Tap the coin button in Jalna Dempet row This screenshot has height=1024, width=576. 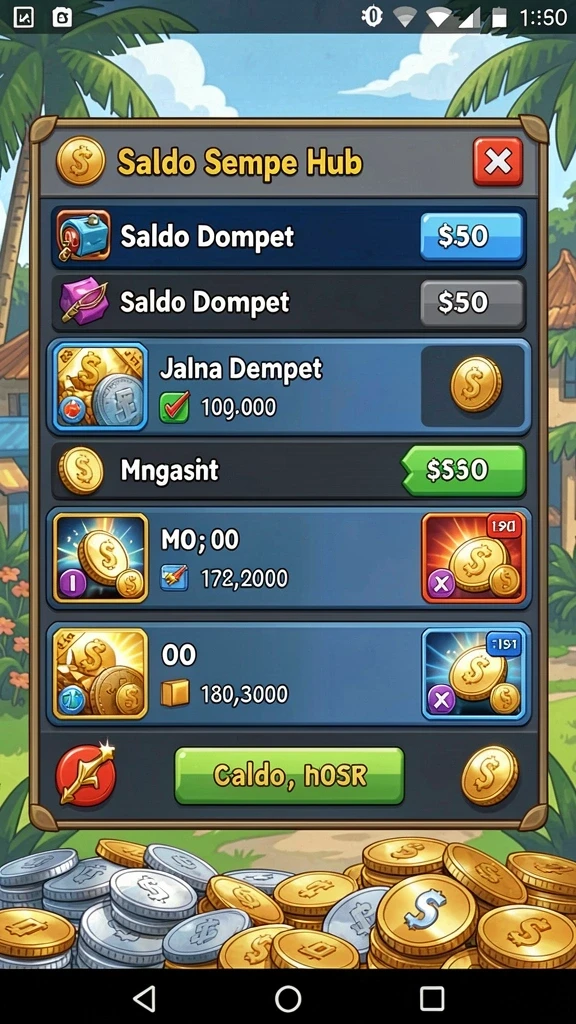[x=476, y=385]
